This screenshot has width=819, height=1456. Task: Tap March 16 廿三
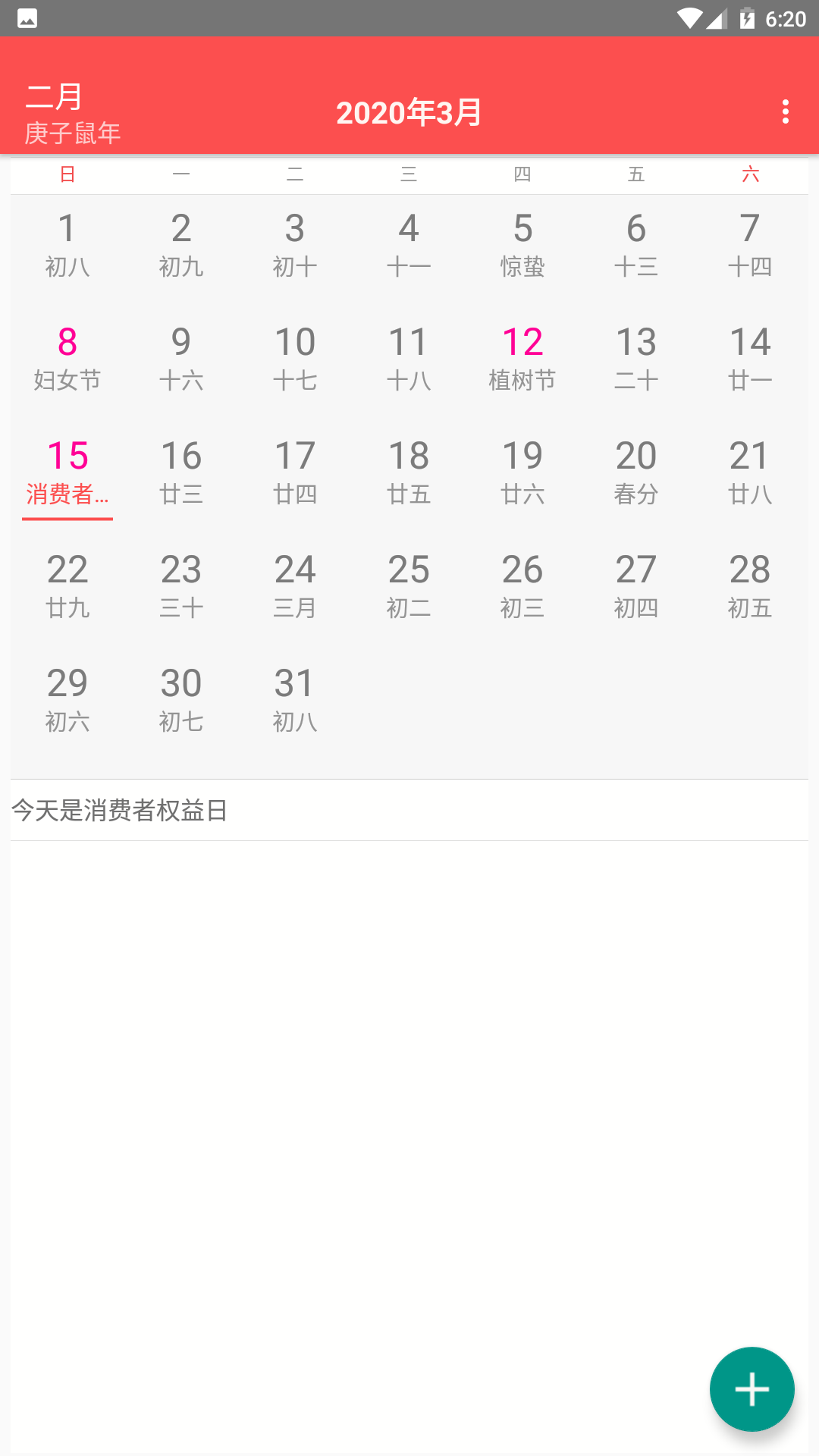point(181,472)
